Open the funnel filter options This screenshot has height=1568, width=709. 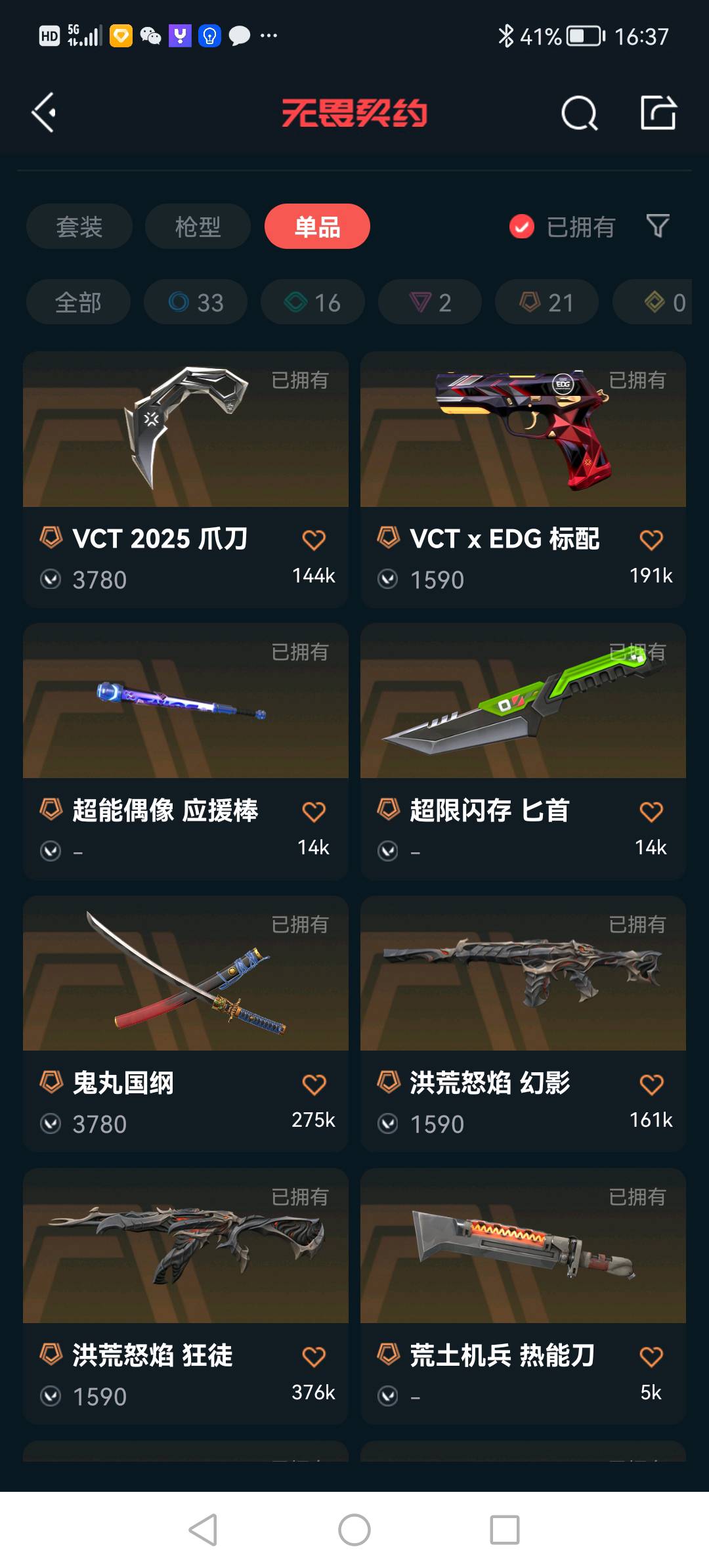pos(657,227)
